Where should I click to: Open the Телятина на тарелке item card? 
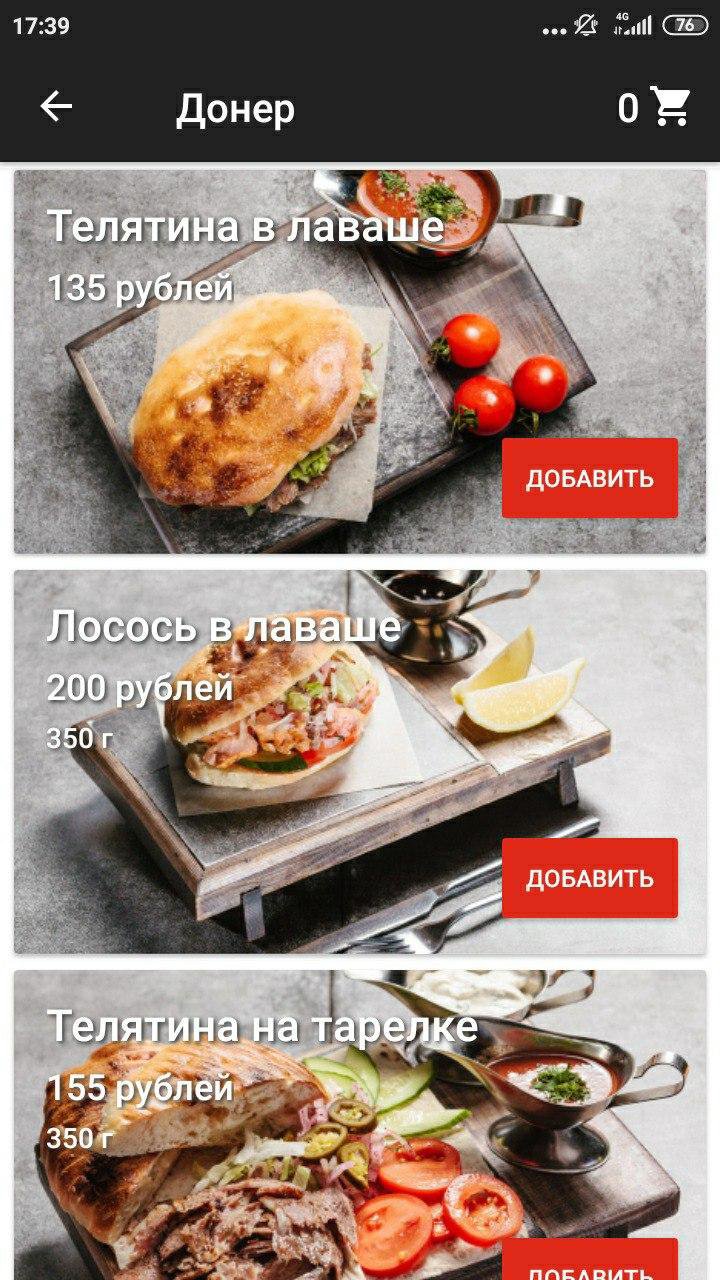click(250, 1150)
